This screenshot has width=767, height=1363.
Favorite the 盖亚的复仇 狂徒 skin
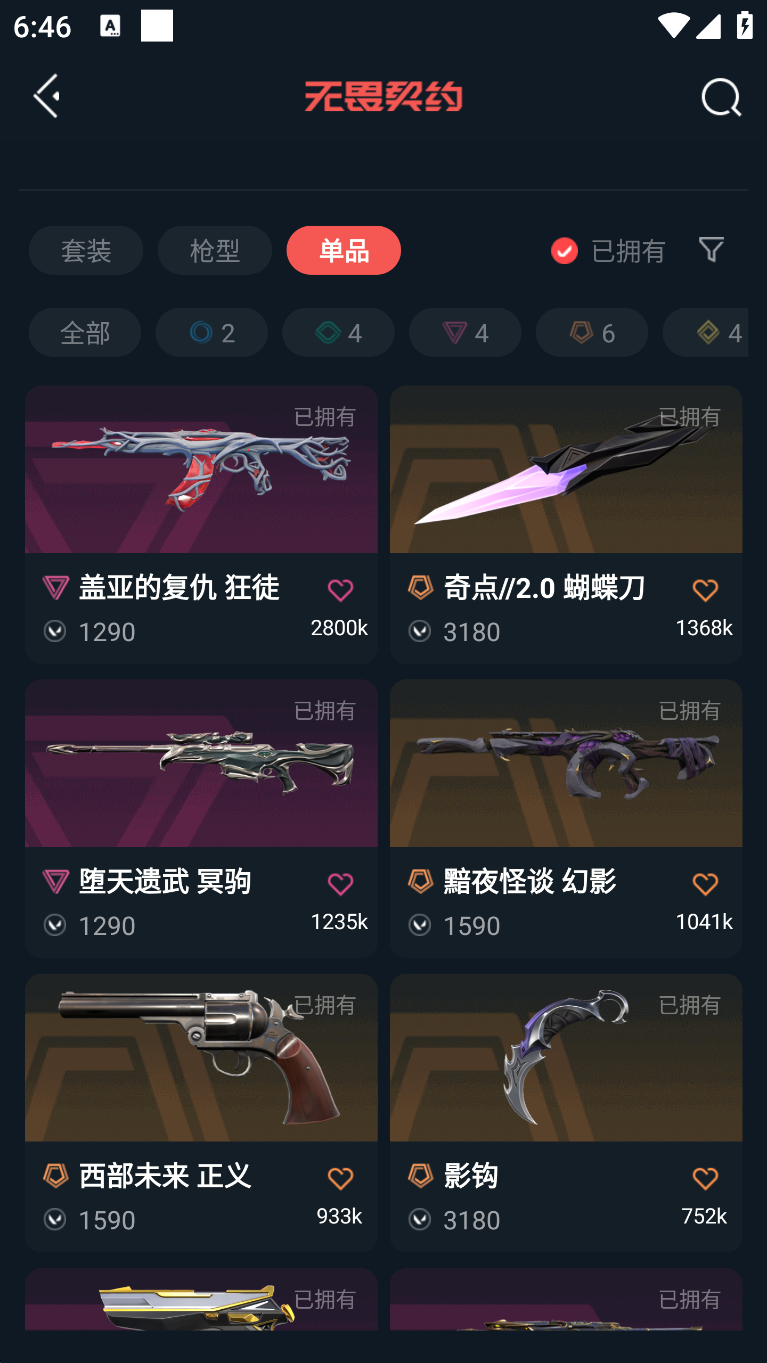340,590
